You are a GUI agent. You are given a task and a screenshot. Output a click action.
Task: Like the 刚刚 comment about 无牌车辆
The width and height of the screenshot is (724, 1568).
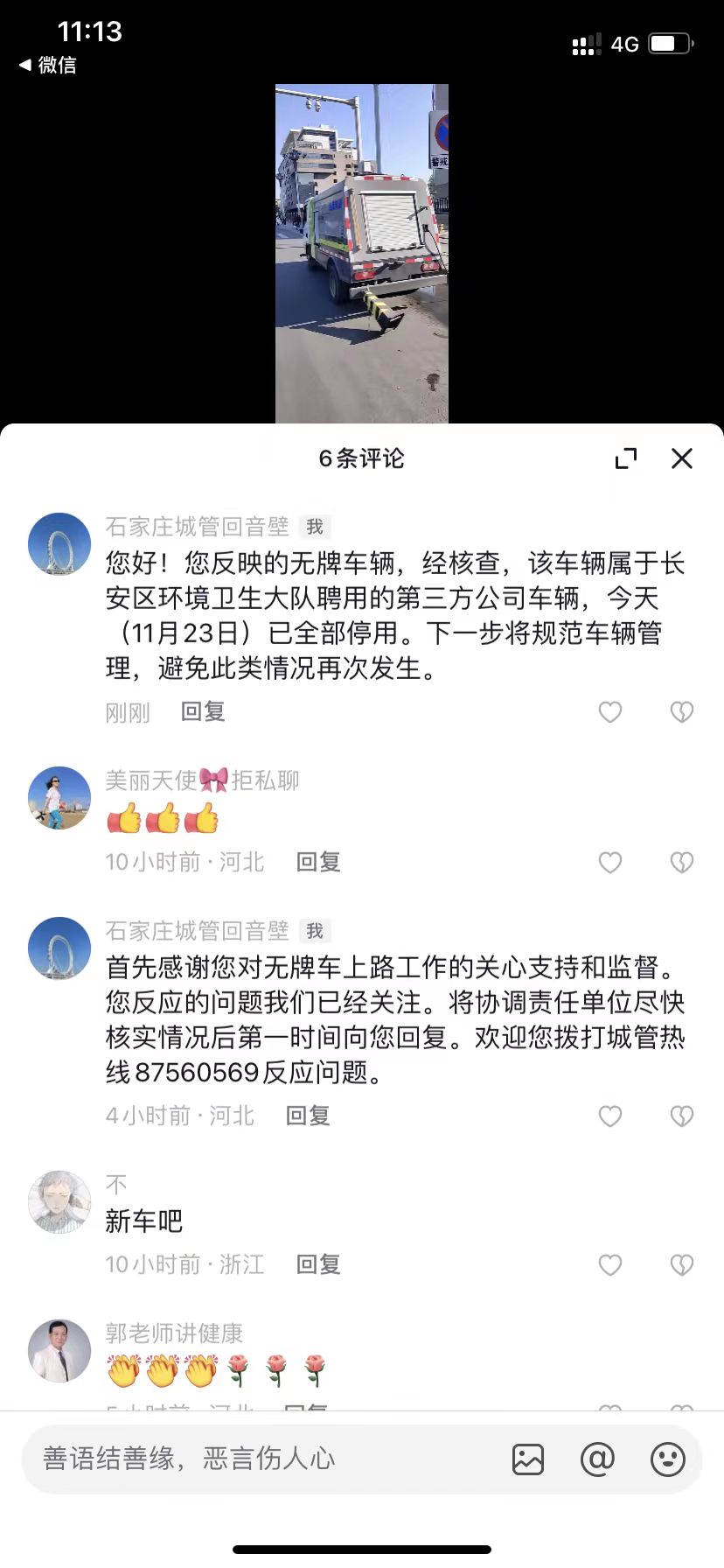pos(610,712)
